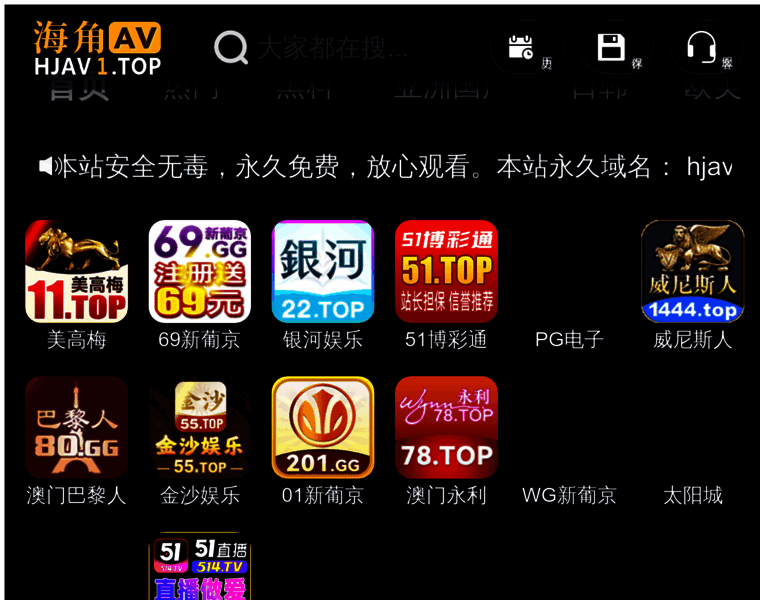Open the 澳门永利 tile
760x600 pixels.
coord(446,427)
